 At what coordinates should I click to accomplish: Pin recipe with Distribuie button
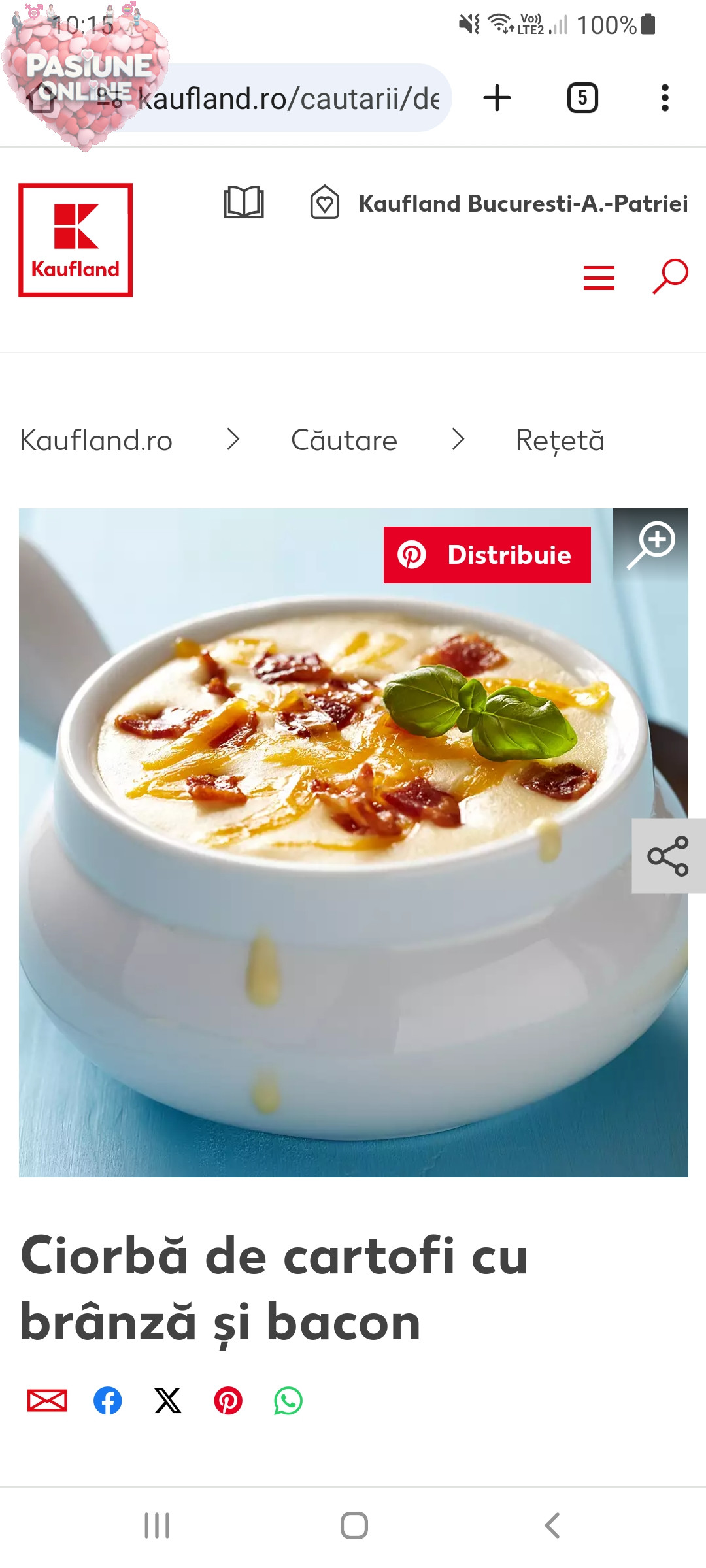point(487,555)
